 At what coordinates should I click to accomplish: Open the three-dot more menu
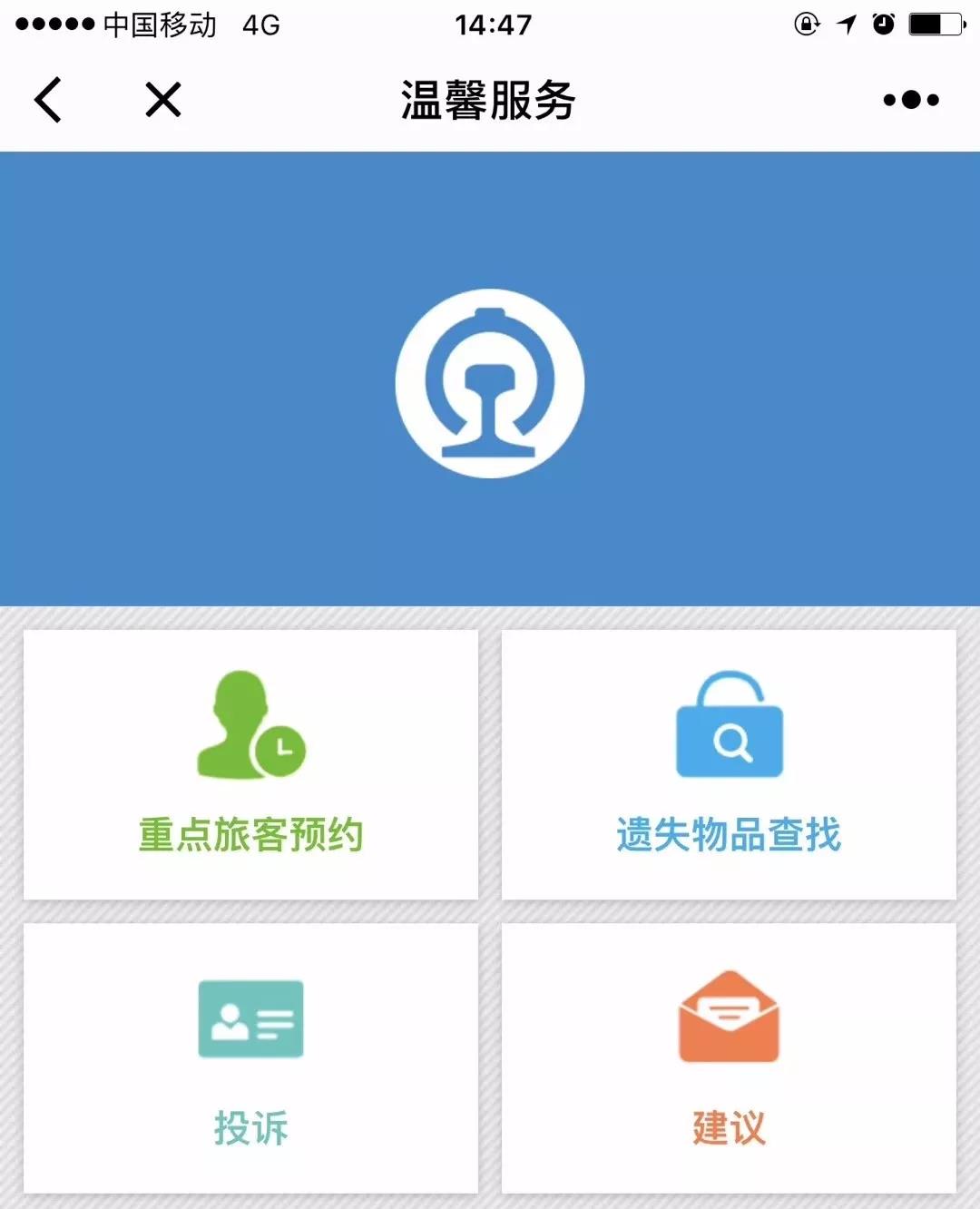[x=910, y=100]
